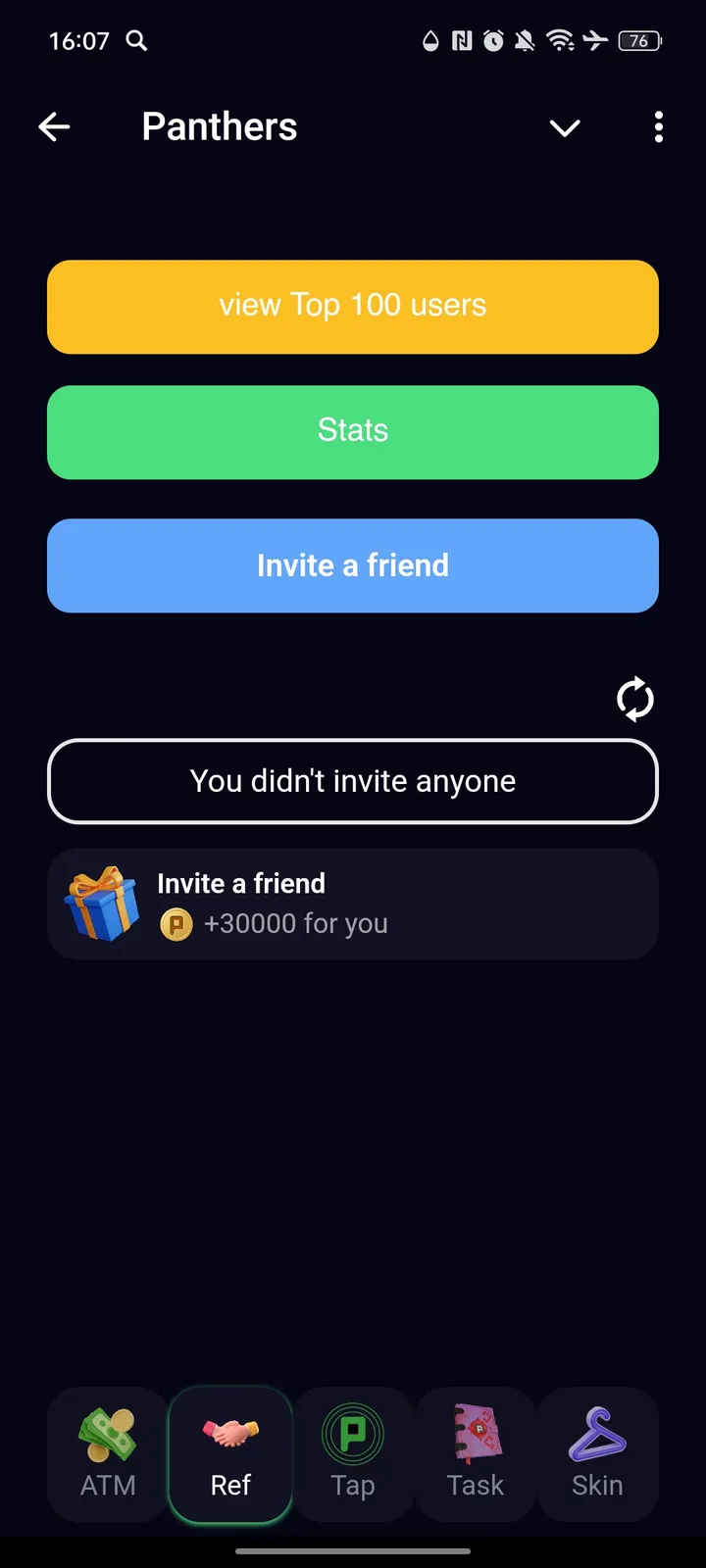The image size is (706, 1568).
Task: Expand the chevron next to Panthers
Action: [565, 127]
